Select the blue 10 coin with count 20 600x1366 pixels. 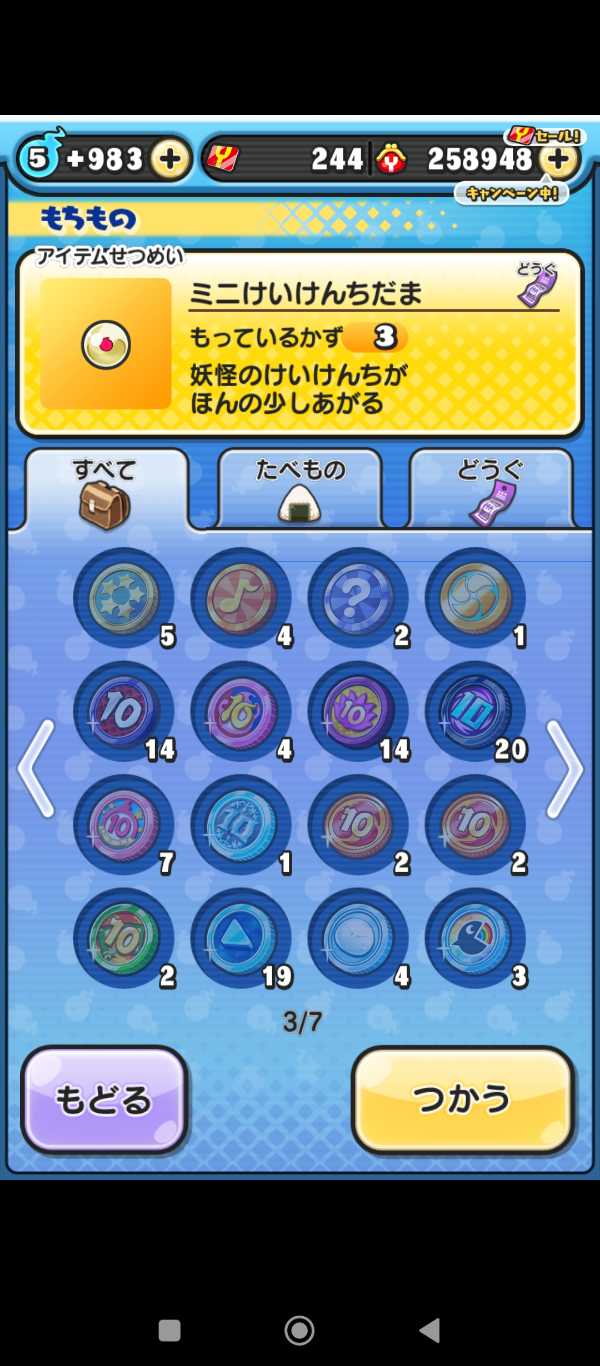475,711
